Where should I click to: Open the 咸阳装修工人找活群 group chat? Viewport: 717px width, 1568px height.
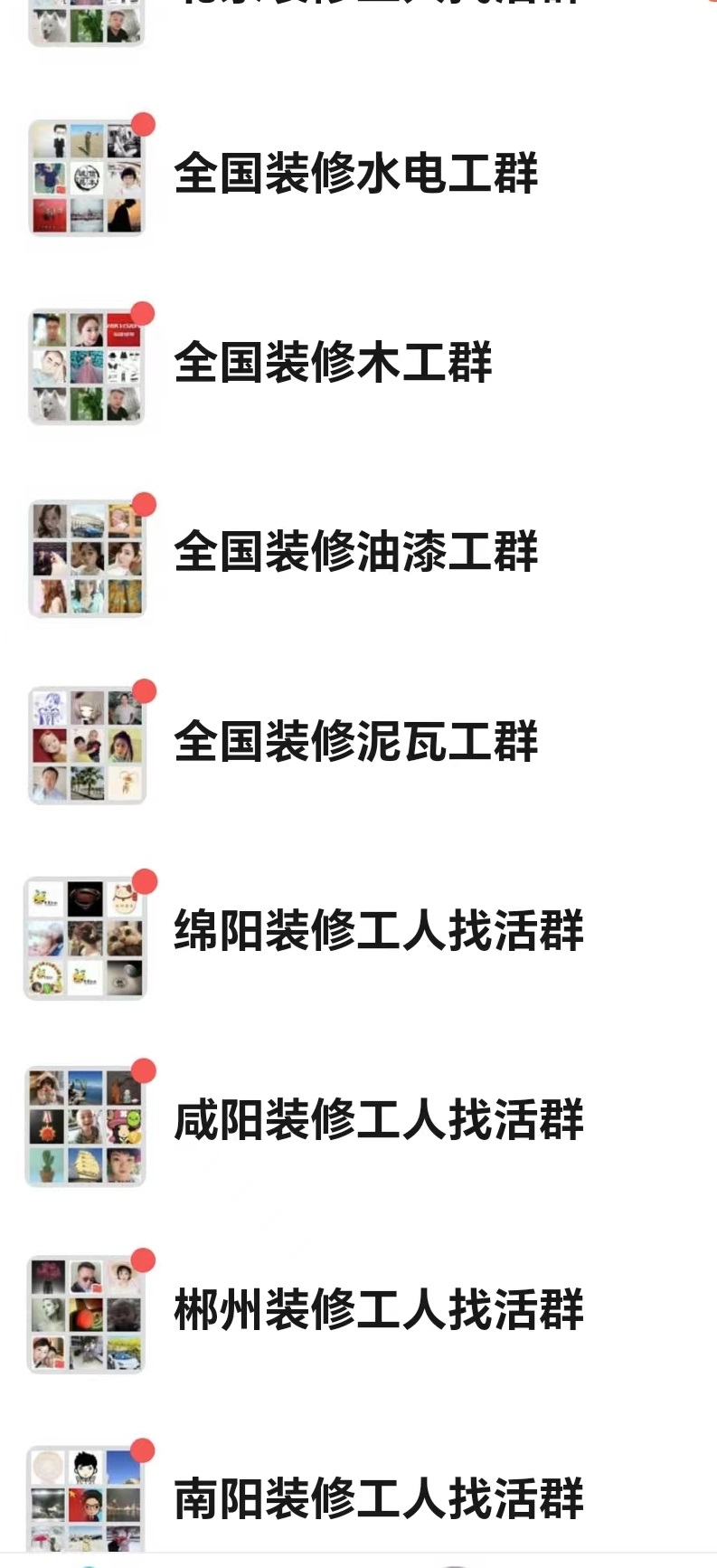click(378, 1120)
